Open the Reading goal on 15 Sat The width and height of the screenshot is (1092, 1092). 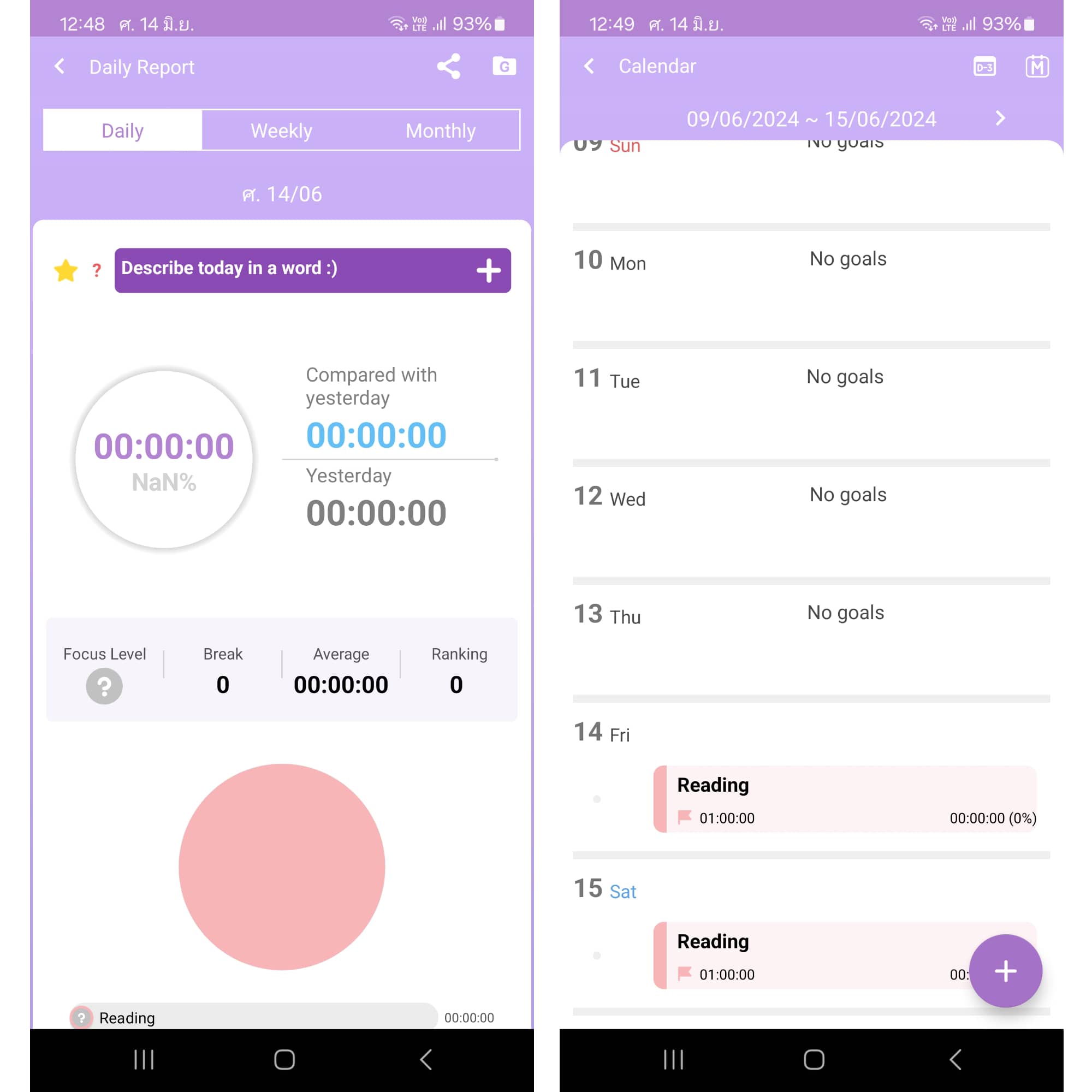808,955
